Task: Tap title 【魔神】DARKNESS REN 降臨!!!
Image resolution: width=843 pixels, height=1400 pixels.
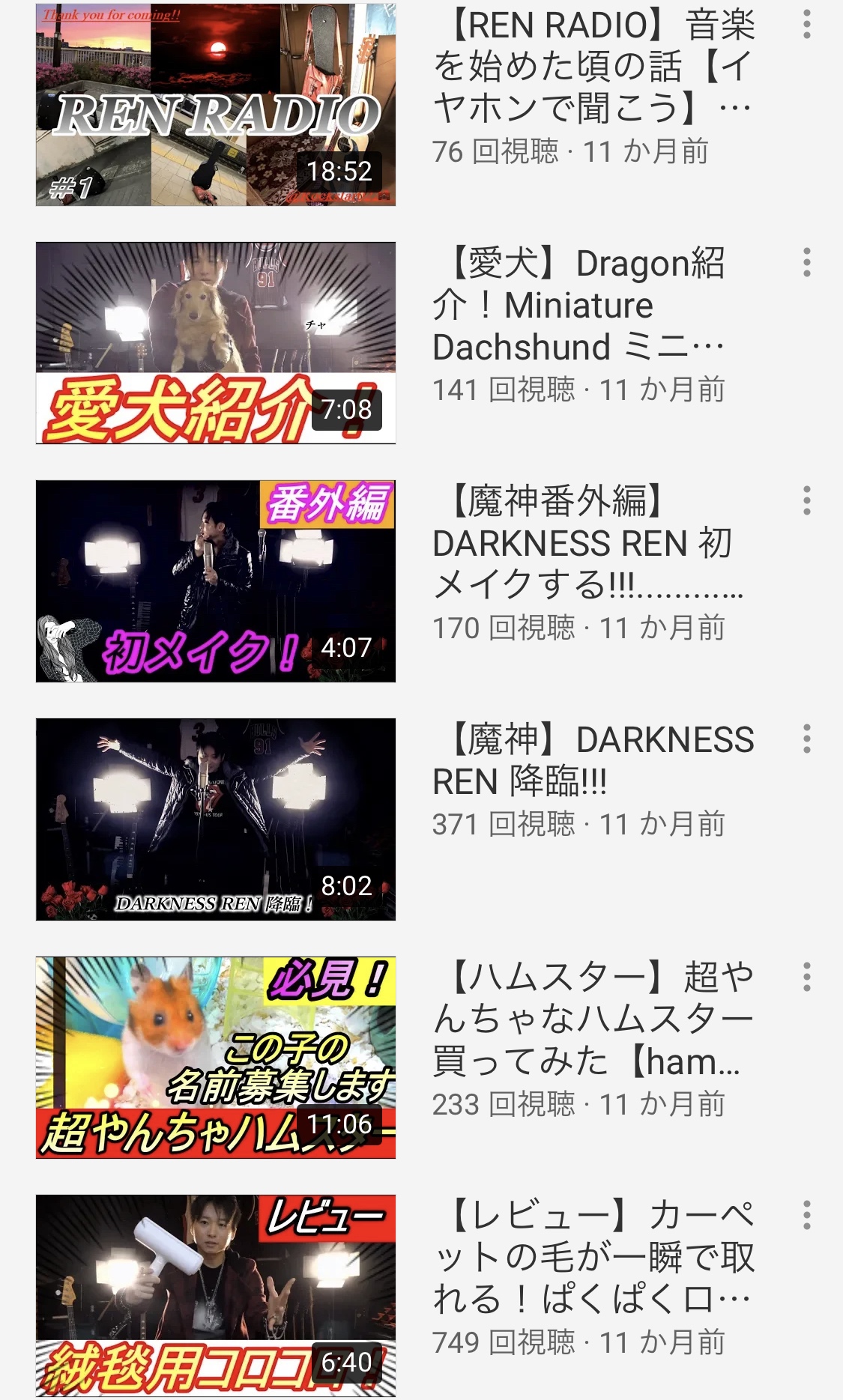Action: pos(593,760)
